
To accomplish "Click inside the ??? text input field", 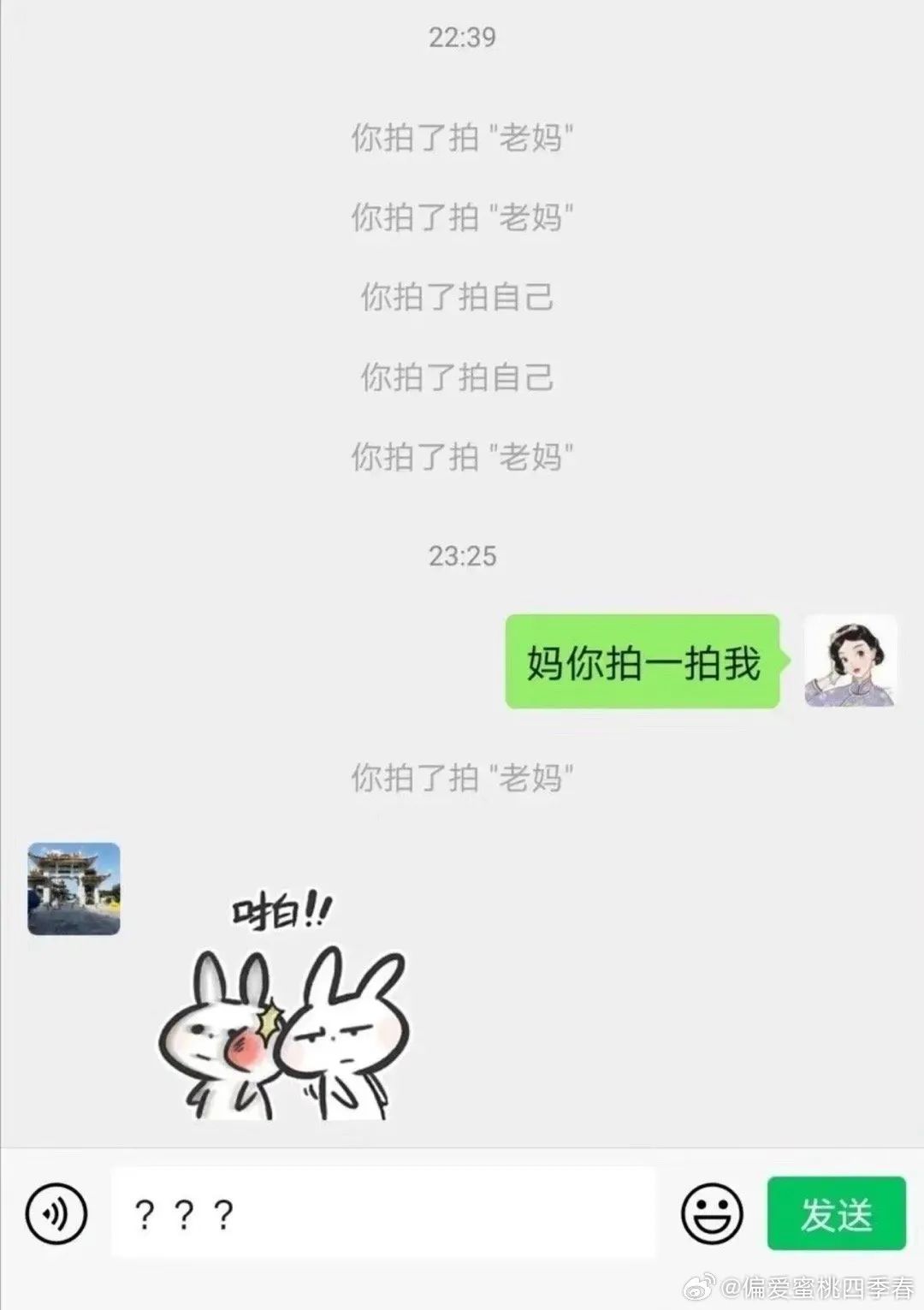I will tap(385, 1212).
